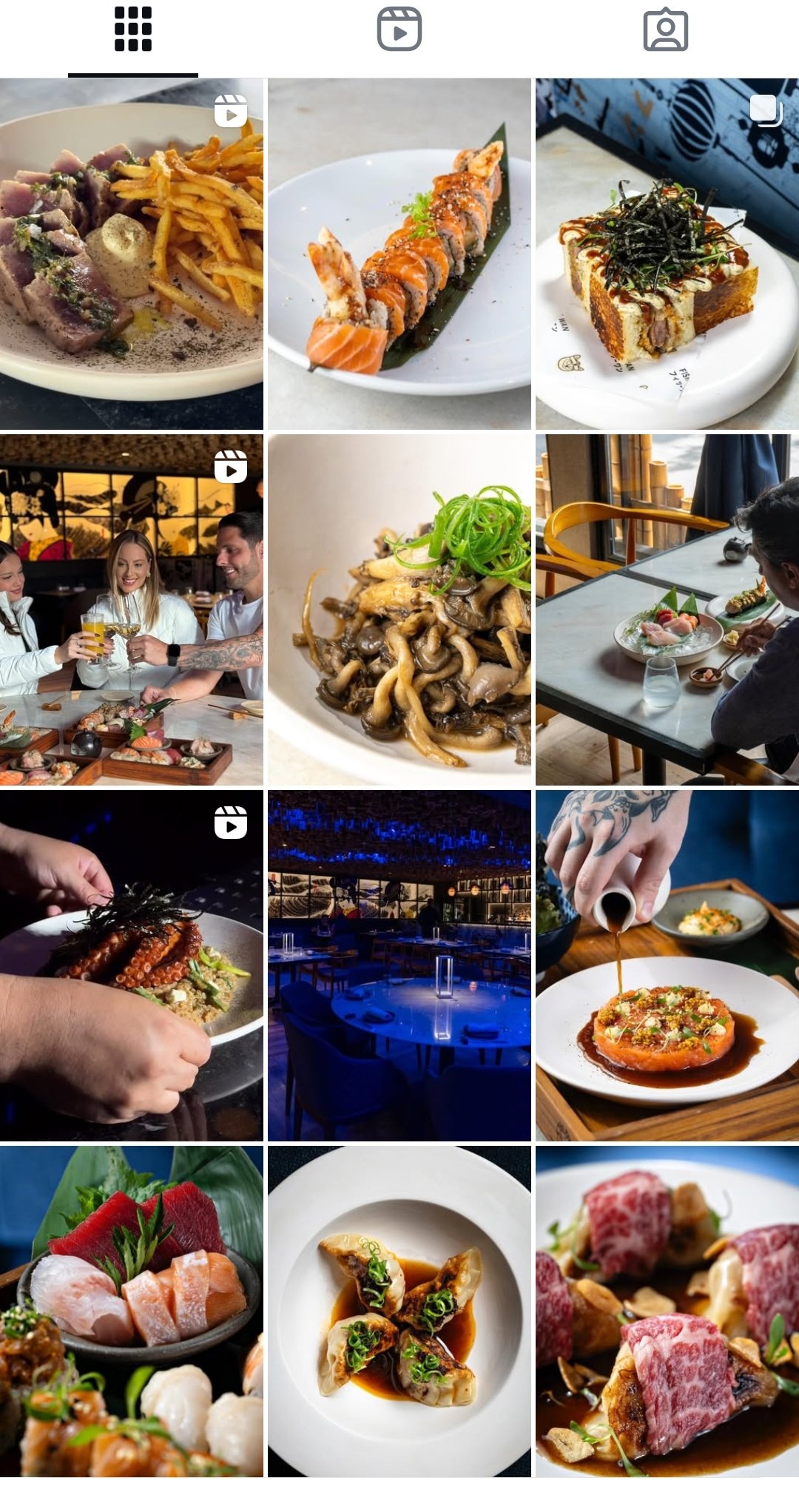
Task: Switch to the posts grid tab
Action: tap(133, 30)
